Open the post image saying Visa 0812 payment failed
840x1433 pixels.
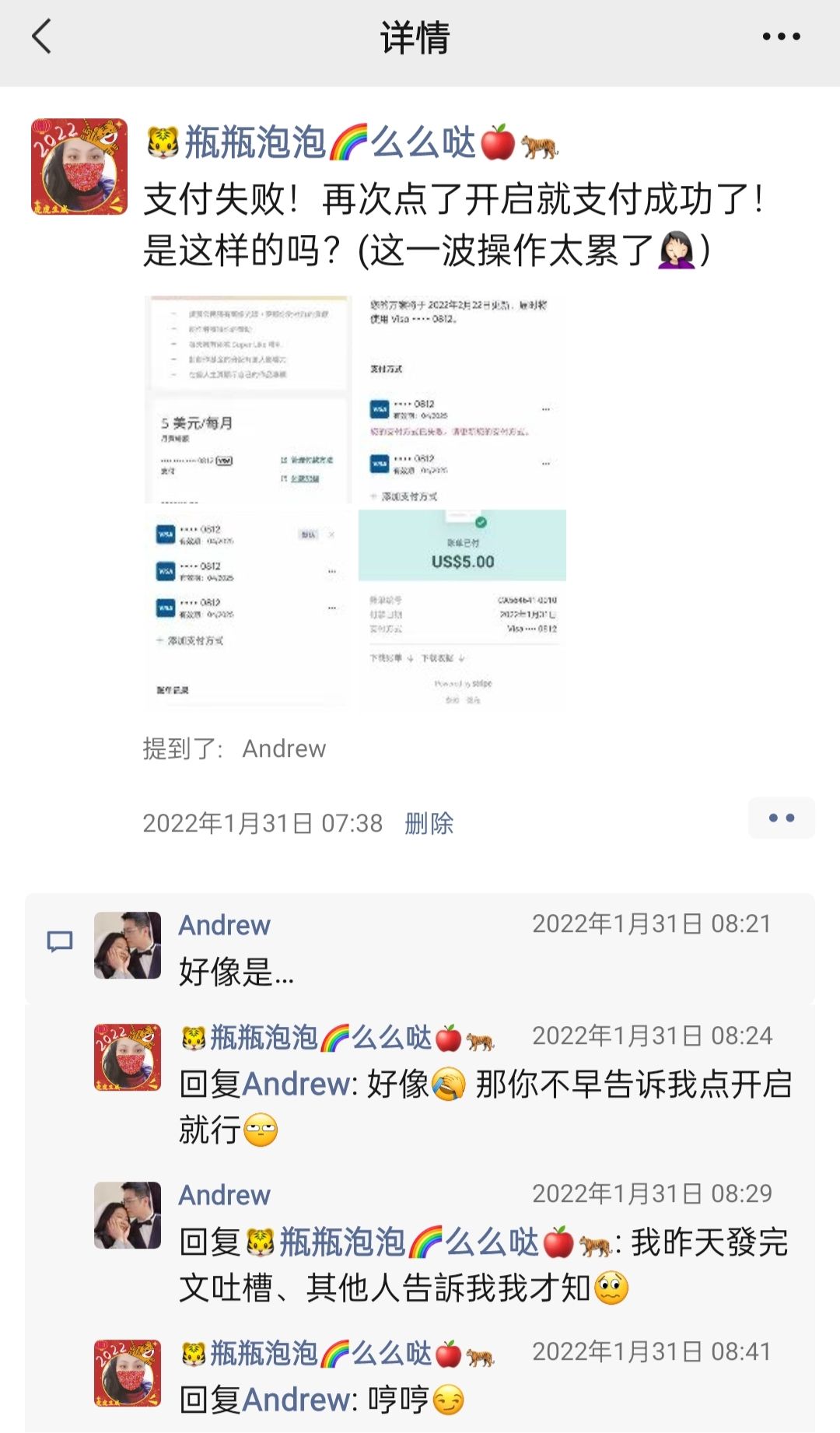click(462, 399)
